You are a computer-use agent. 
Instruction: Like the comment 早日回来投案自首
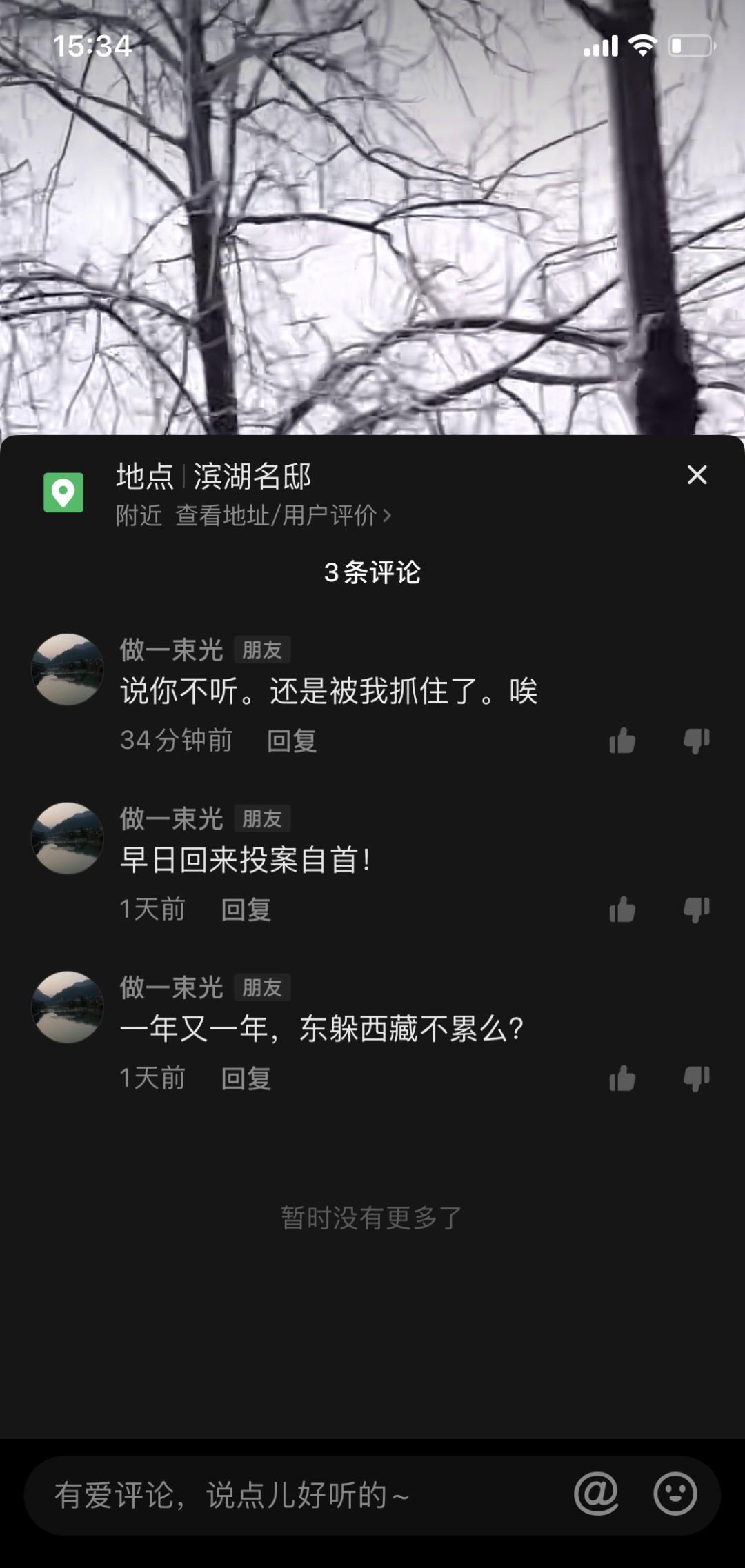622,910
